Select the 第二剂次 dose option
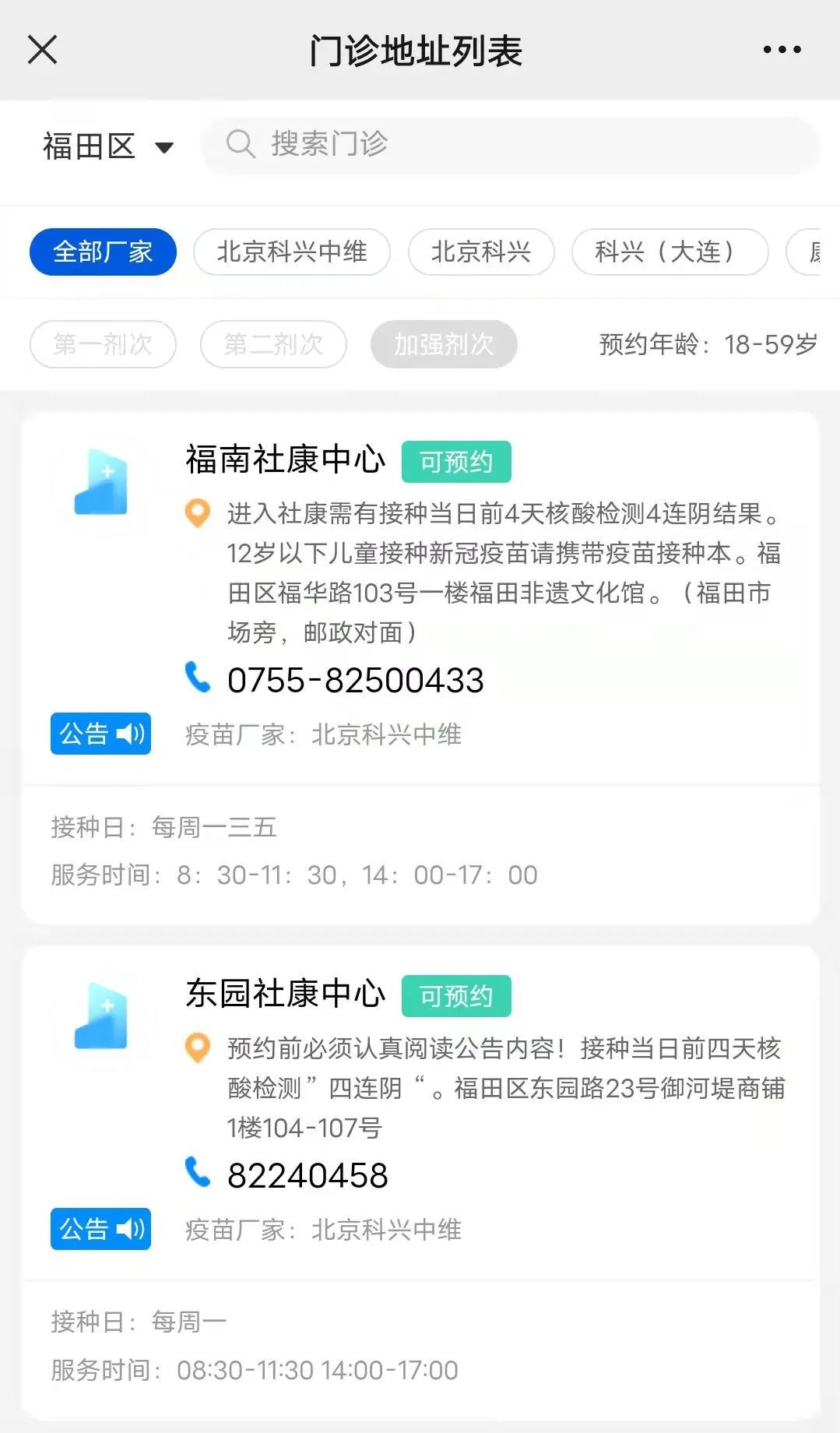This screenshot has height=1433, width=840. click(273, 344)
